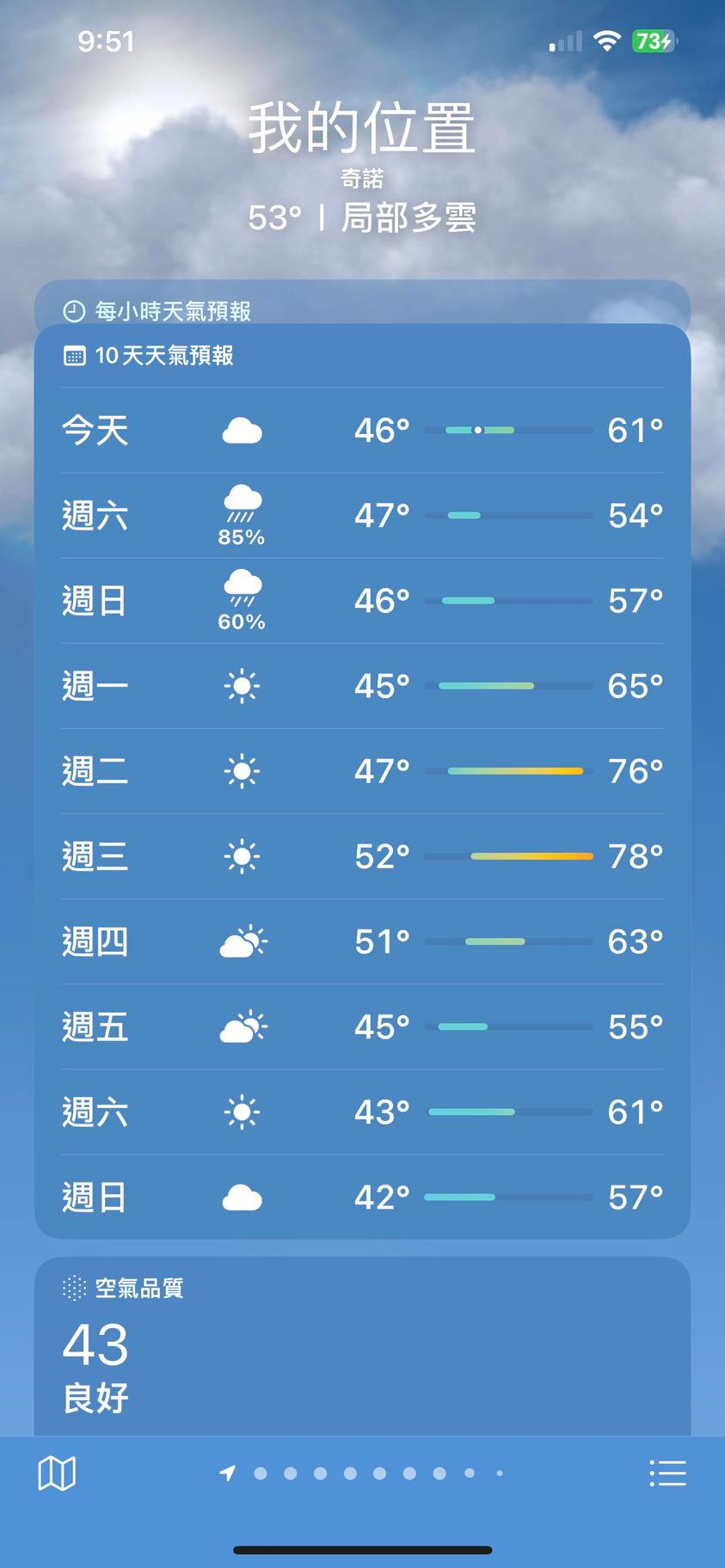The height and width of the screenshot is (1568, 725).
Task: View the 週四 partly cloudy forecast
Action: click(x=362, y=941)
